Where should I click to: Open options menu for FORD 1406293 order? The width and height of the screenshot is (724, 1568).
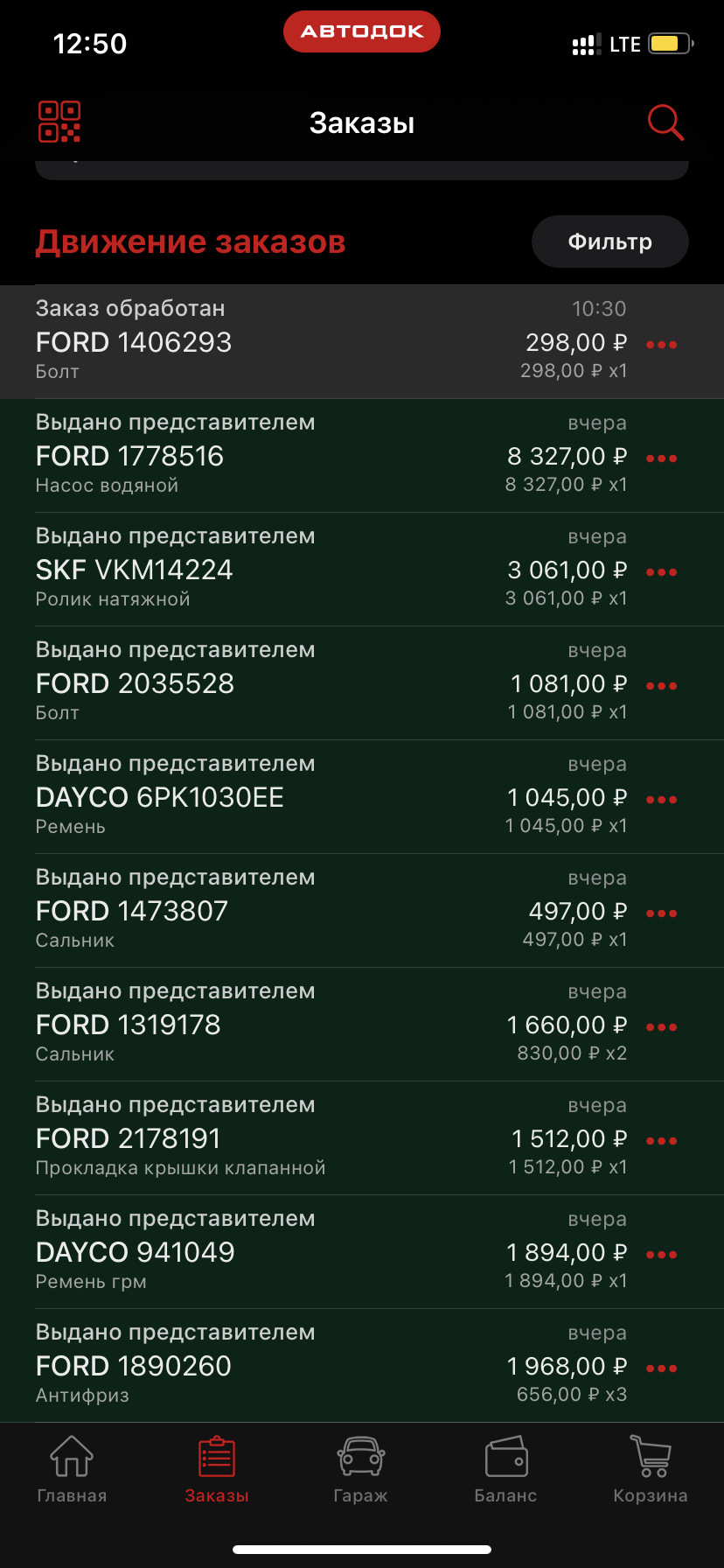662,344
